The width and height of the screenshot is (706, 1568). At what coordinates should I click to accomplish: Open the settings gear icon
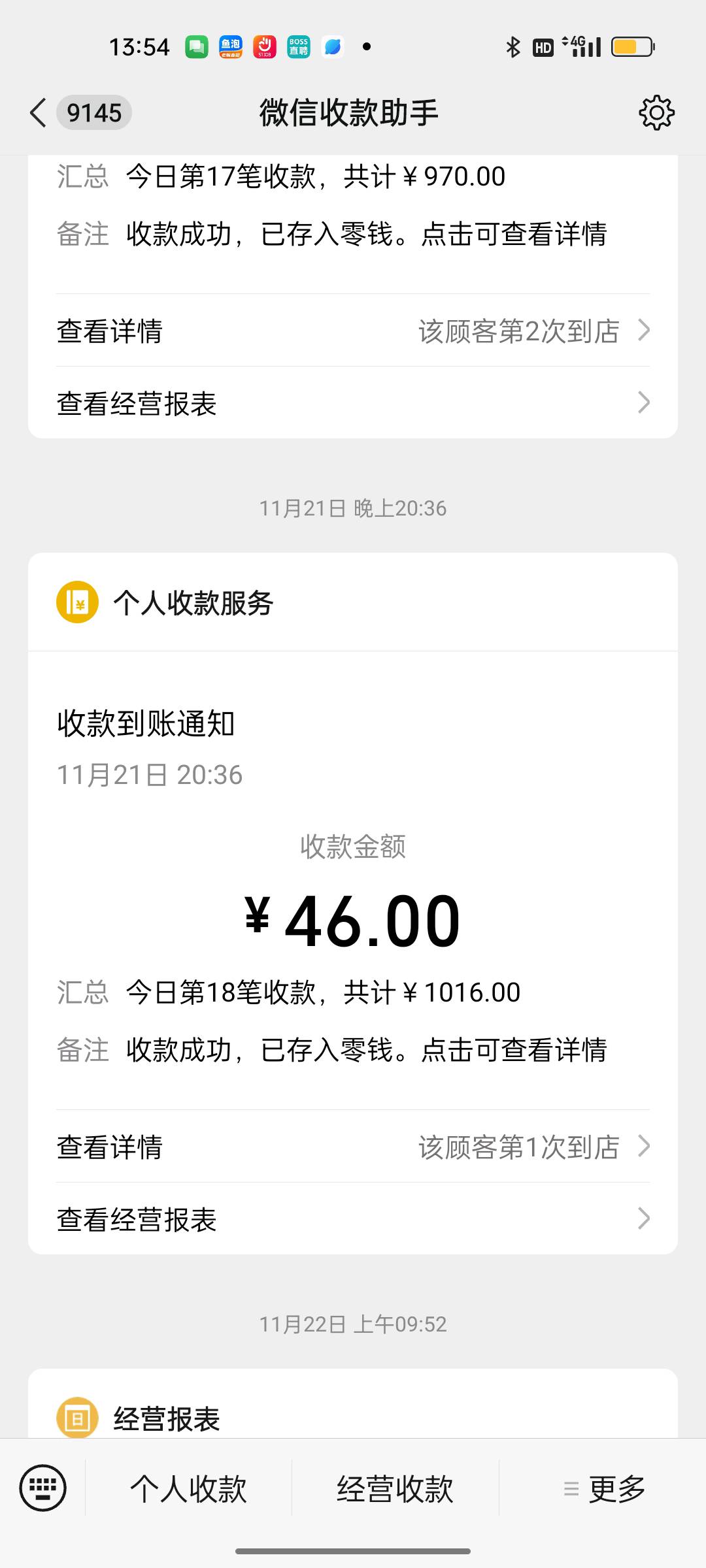(x=656, y=113)
